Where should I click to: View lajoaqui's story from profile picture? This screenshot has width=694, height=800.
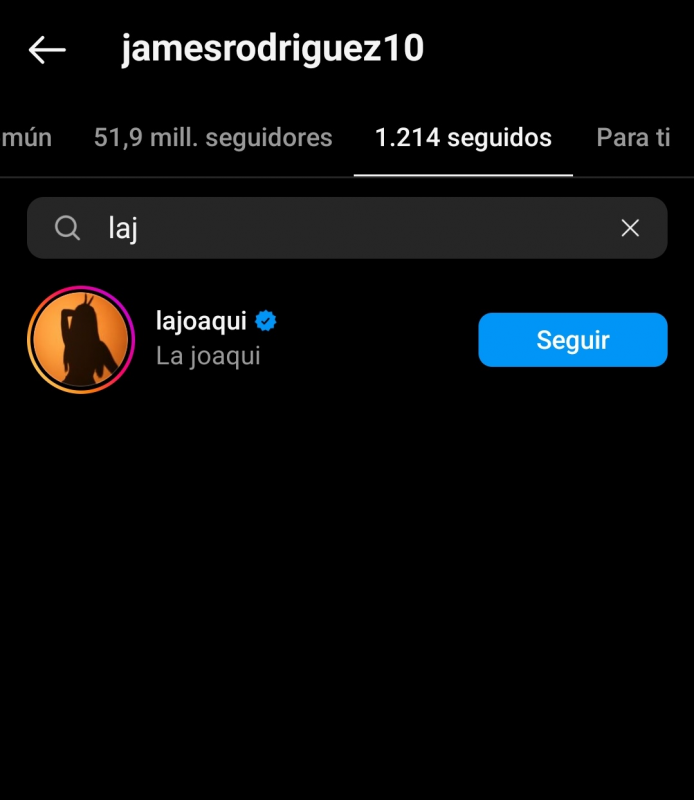click(81, 339)
